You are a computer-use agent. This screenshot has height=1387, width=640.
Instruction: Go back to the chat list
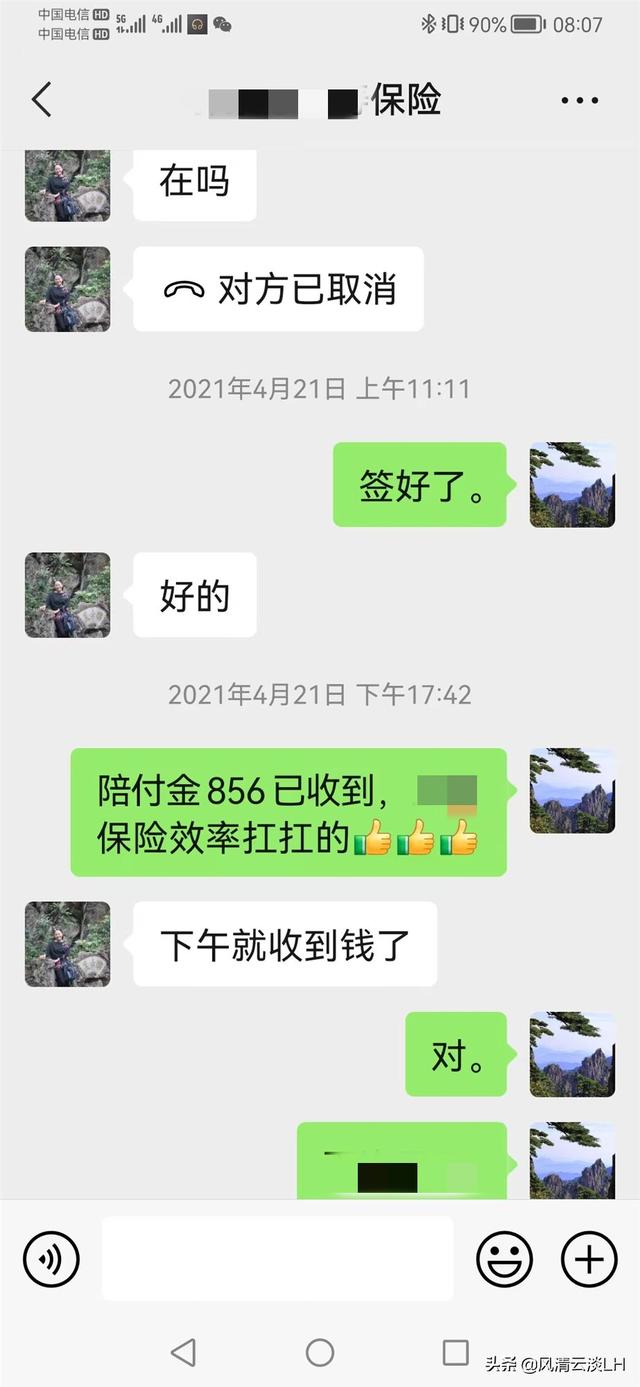41,101
